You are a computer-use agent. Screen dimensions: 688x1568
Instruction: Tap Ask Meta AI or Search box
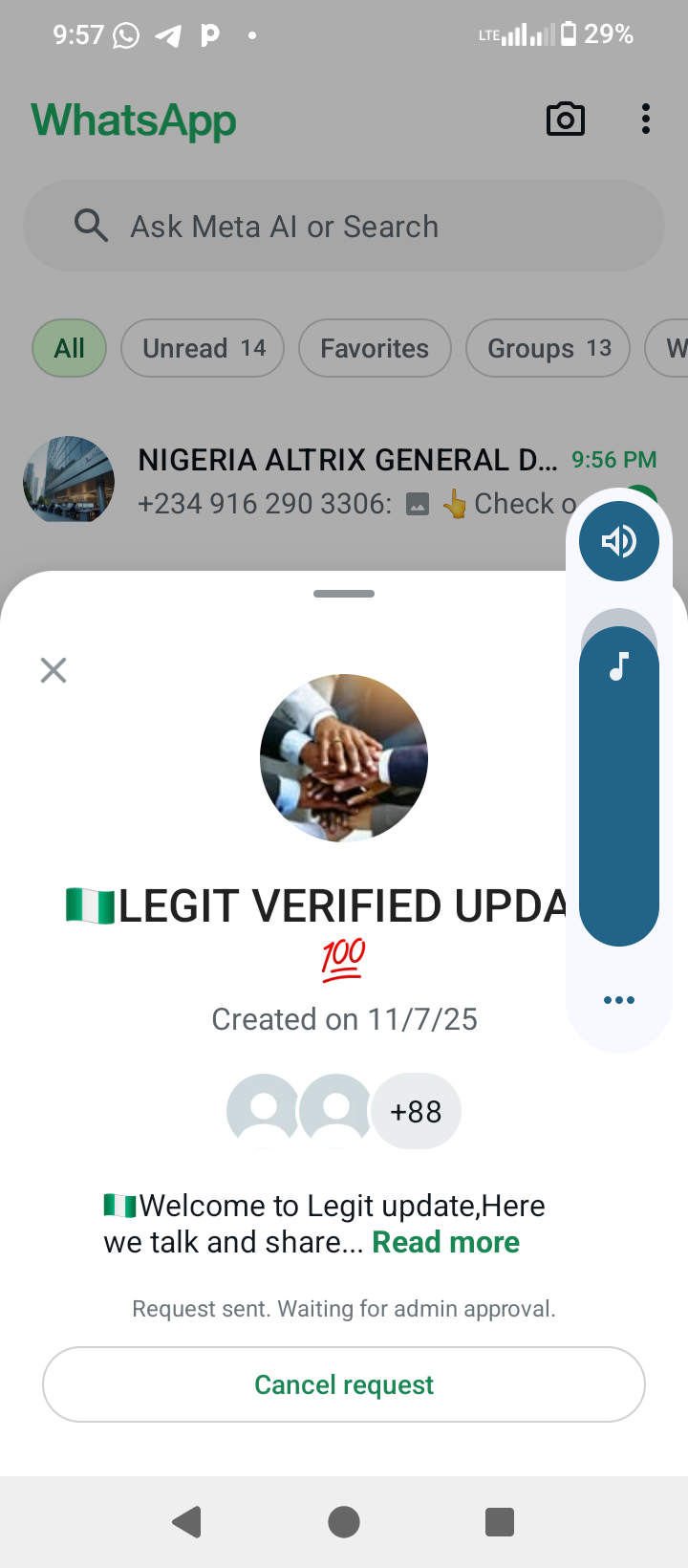click(x=344, y=227)
